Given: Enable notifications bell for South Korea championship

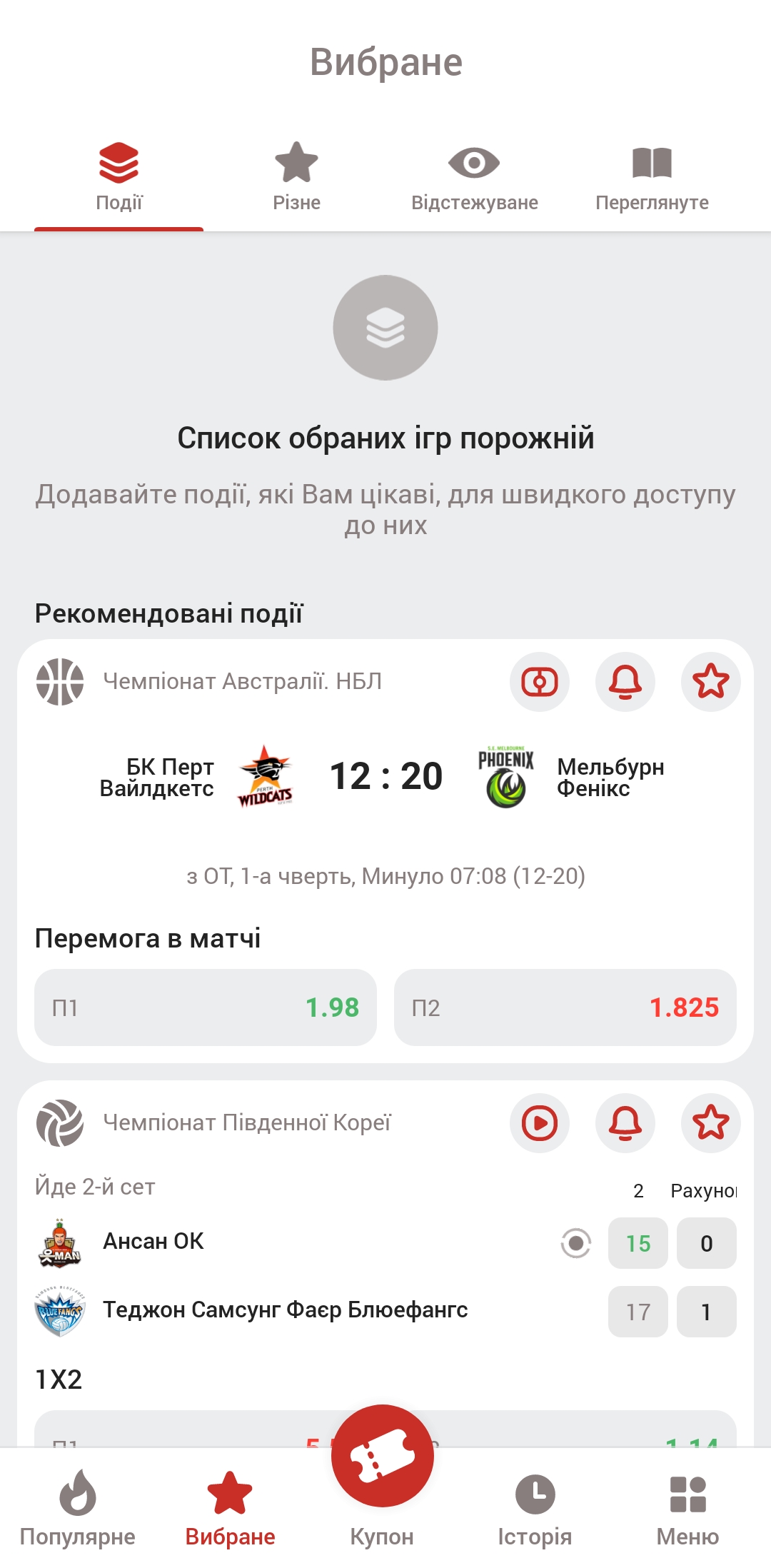Looking at the screenshot, I should coord(625,1123).
